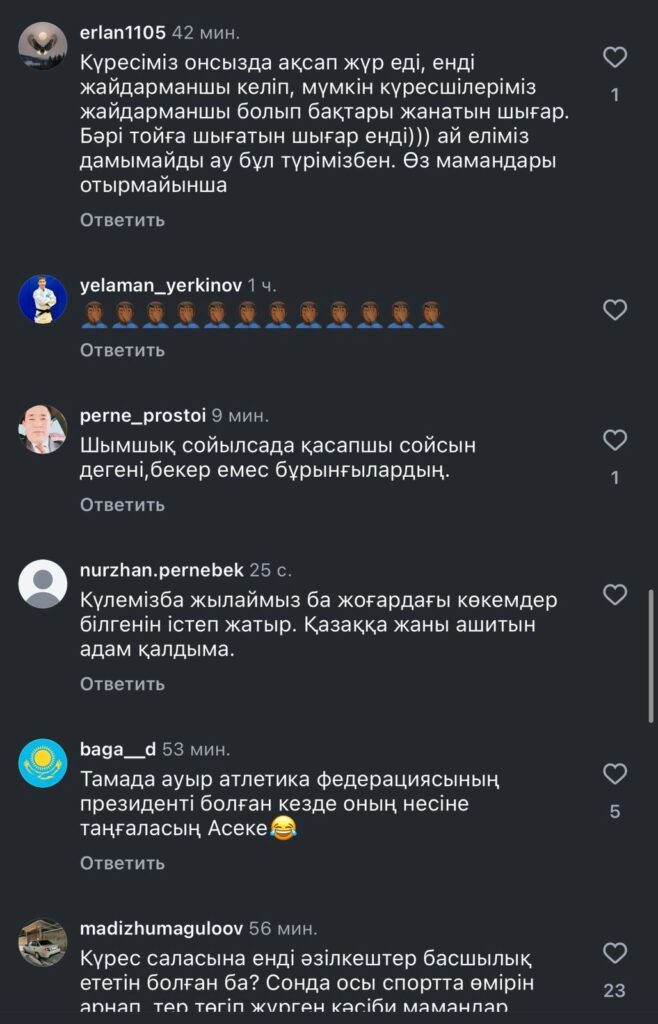Open yelaman_yerkinov's profile avatar
The width and height of the screenshot is (658, 1024).
pyautogui.click(x=43, y=299)
